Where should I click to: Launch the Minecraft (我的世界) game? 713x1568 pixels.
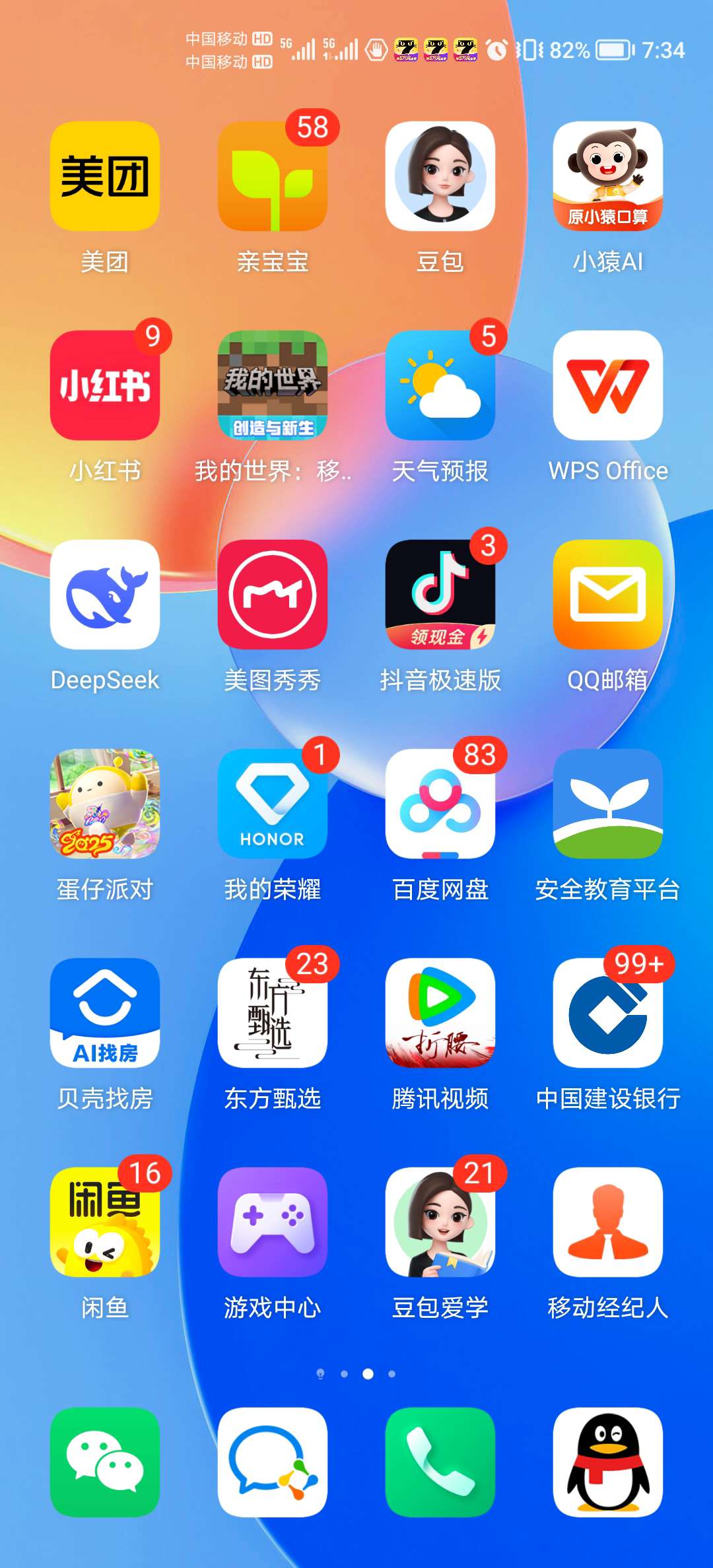[273, 385]
